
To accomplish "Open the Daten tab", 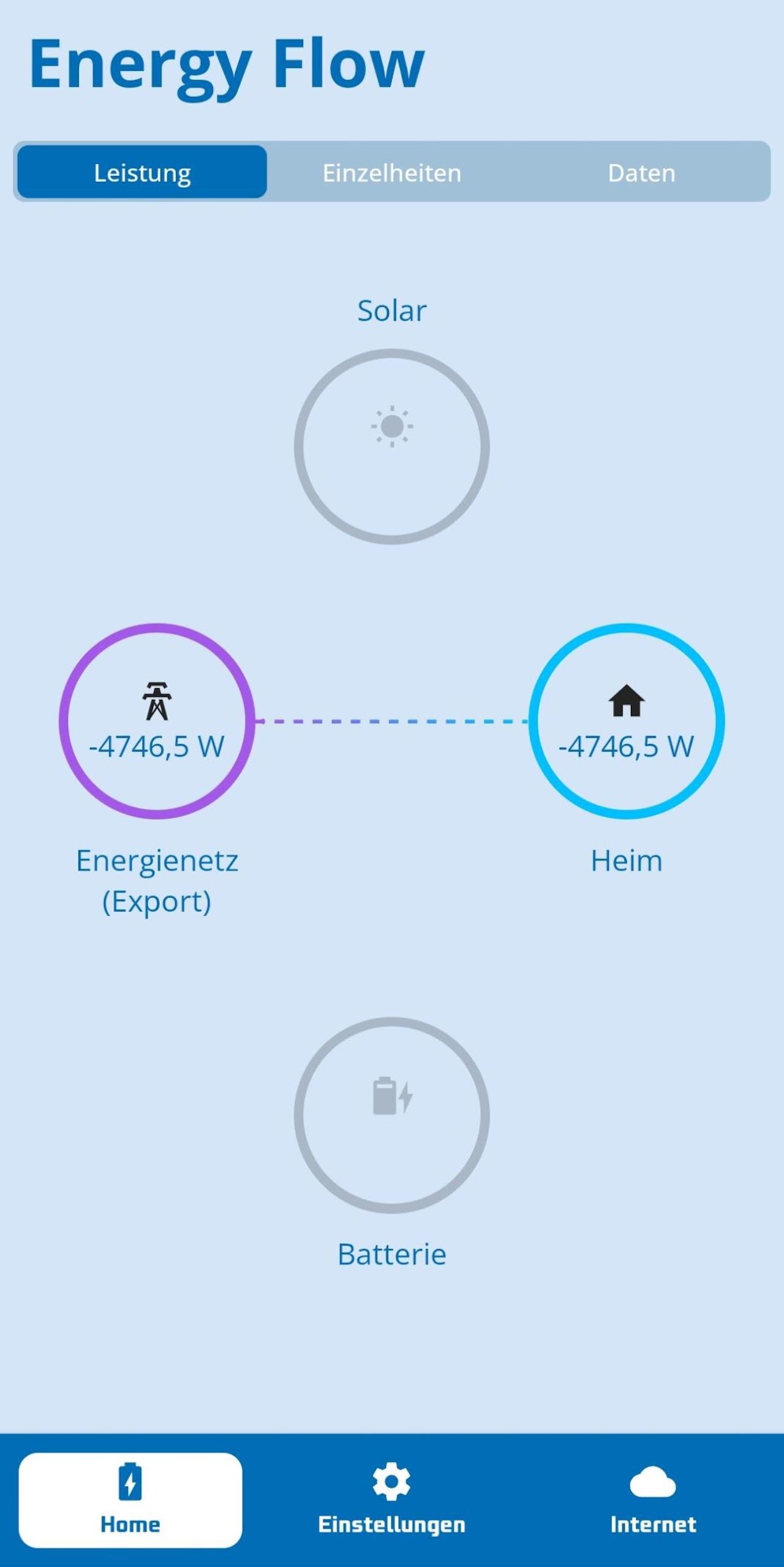I will coord(641,172).
